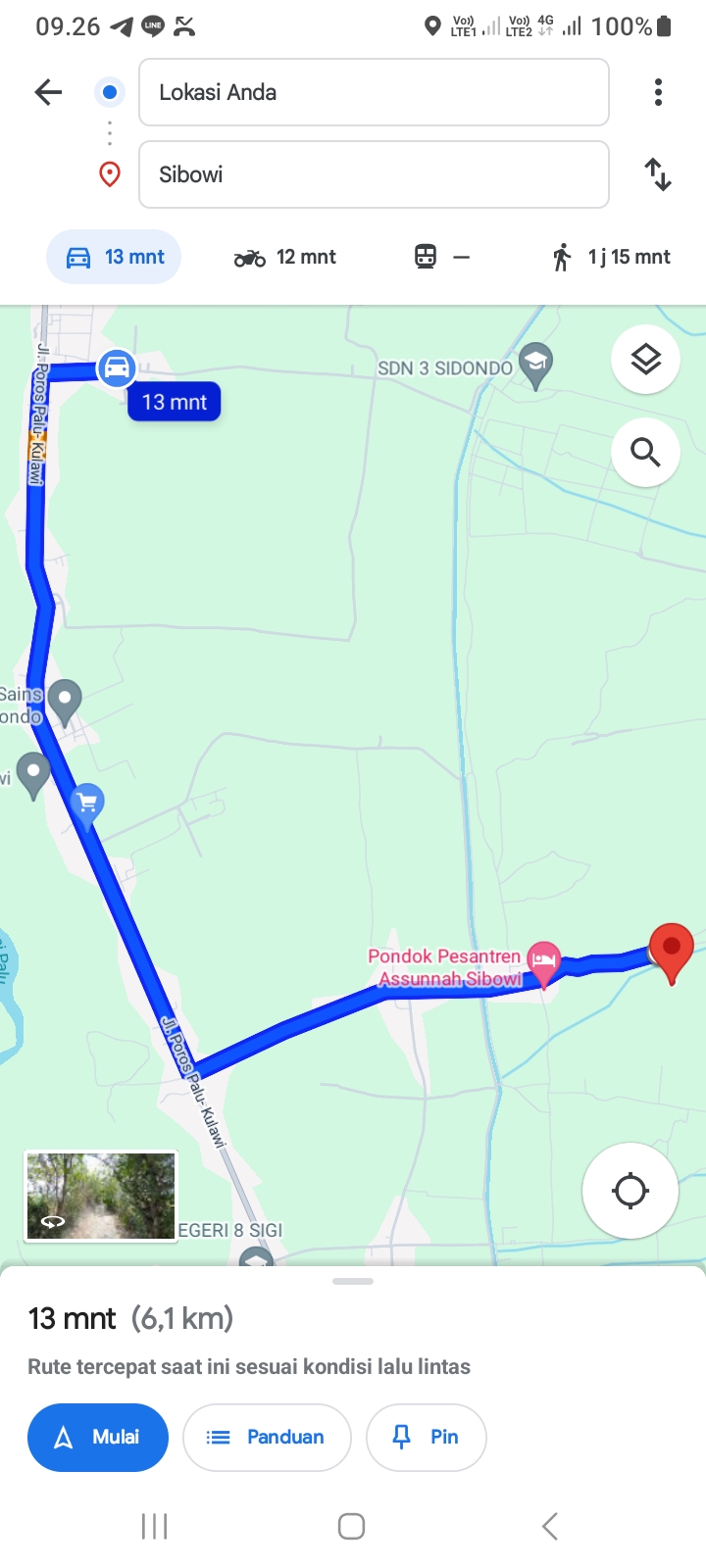
Task: Open the map layers button
Action: 645,360
